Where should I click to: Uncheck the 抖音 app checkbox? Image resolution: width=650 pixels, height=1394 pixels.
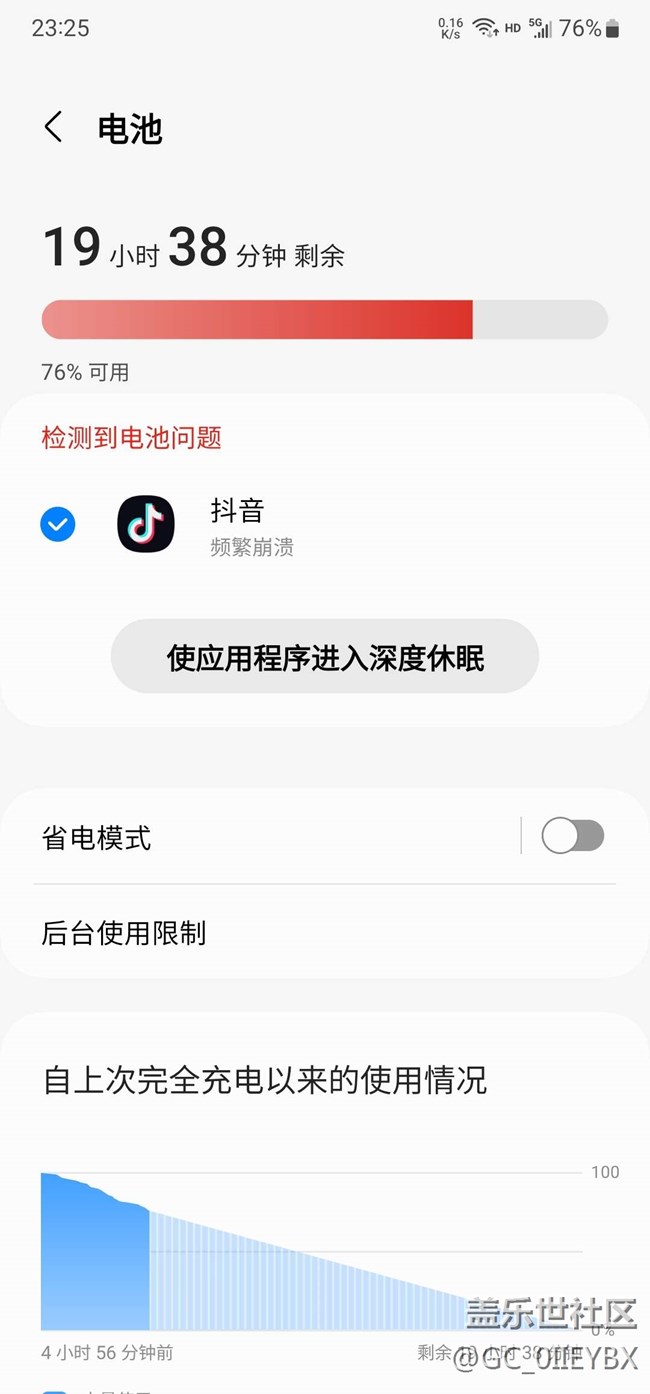tap(58, 524)
